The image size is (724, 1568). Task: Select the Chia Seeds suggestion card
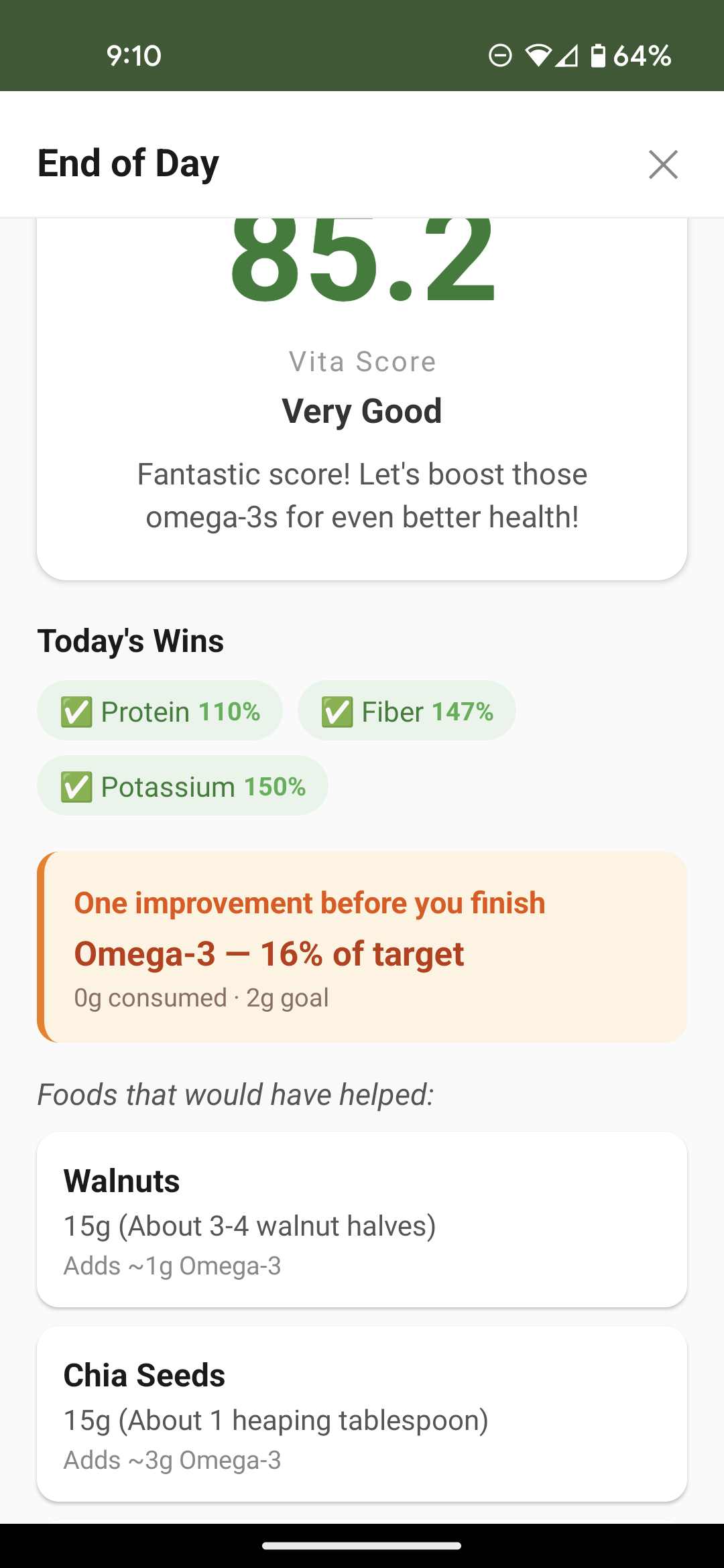[362, 1414]
